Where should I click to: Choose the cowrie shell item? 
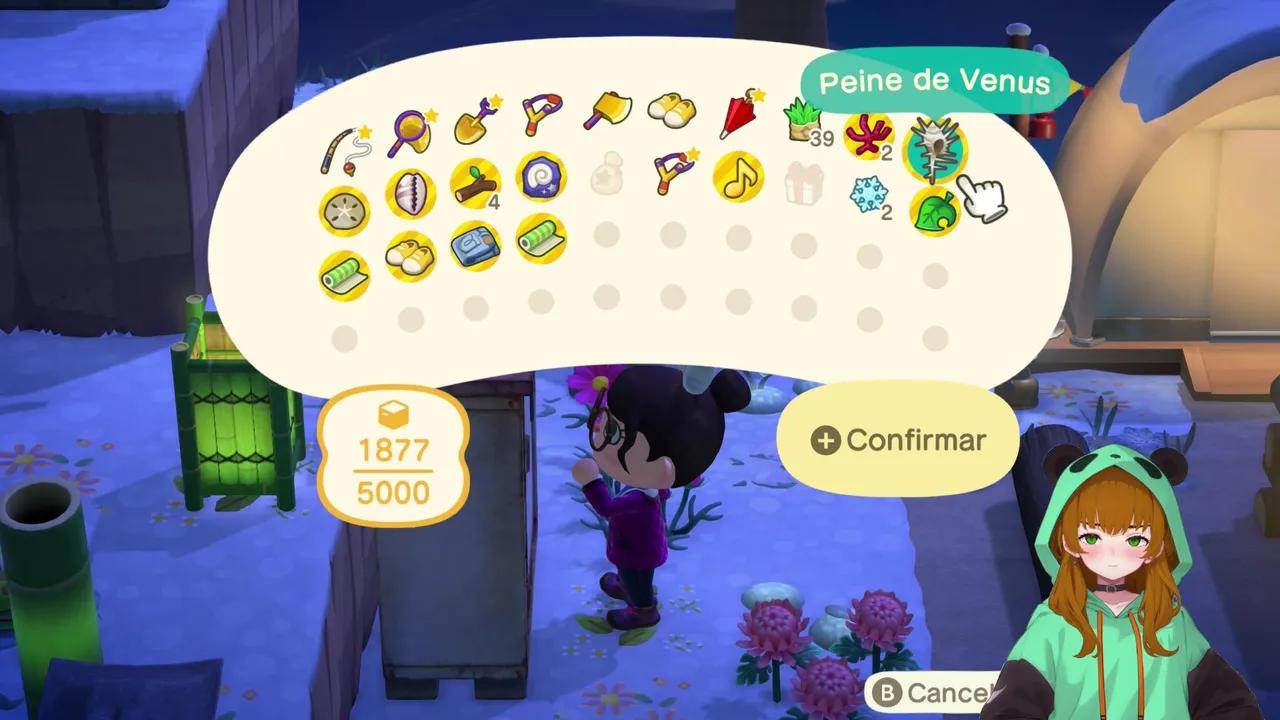409,191
